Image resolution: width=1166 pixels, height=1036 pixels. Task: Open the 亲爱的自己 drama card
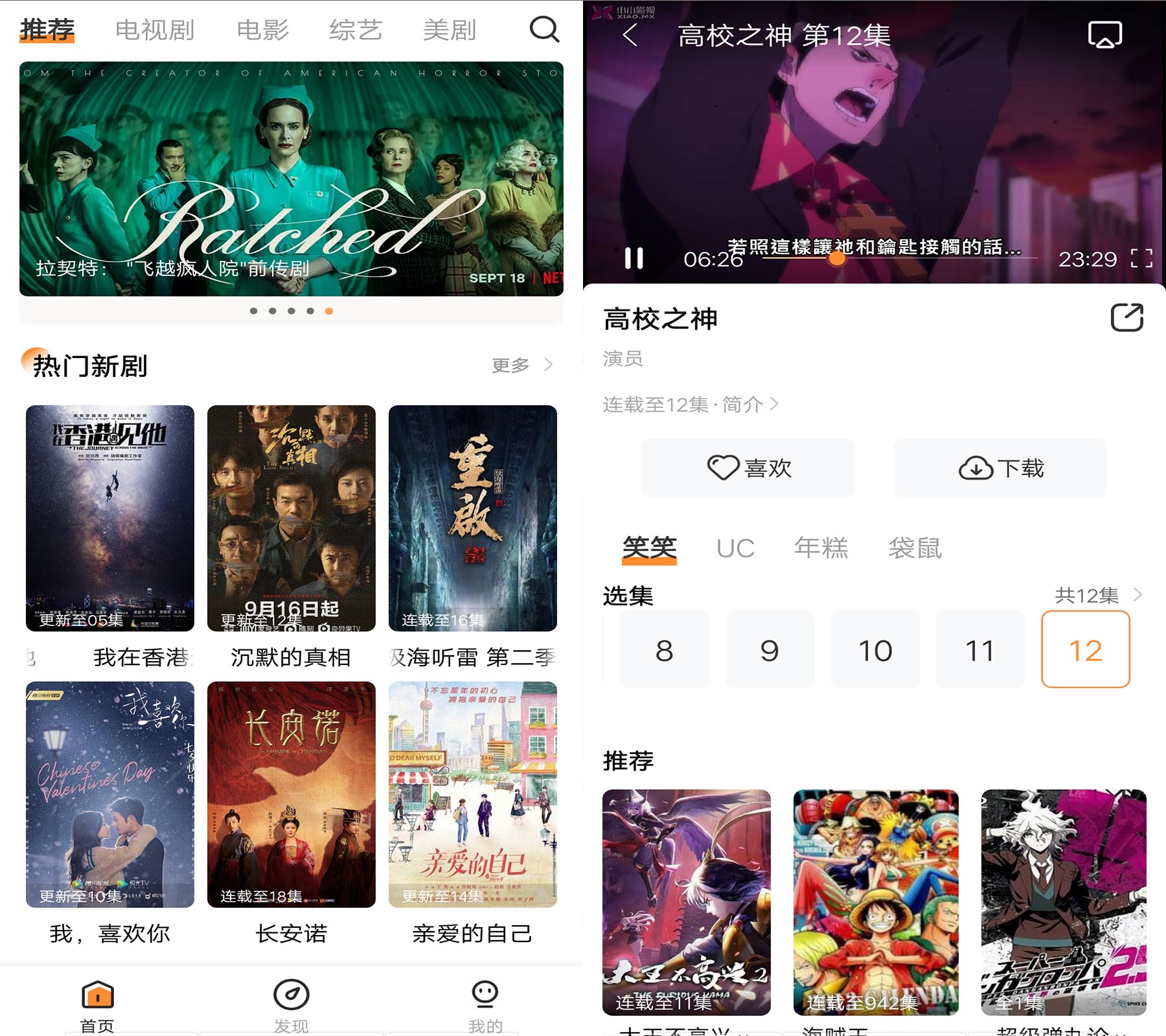click(x=472, y=794)
